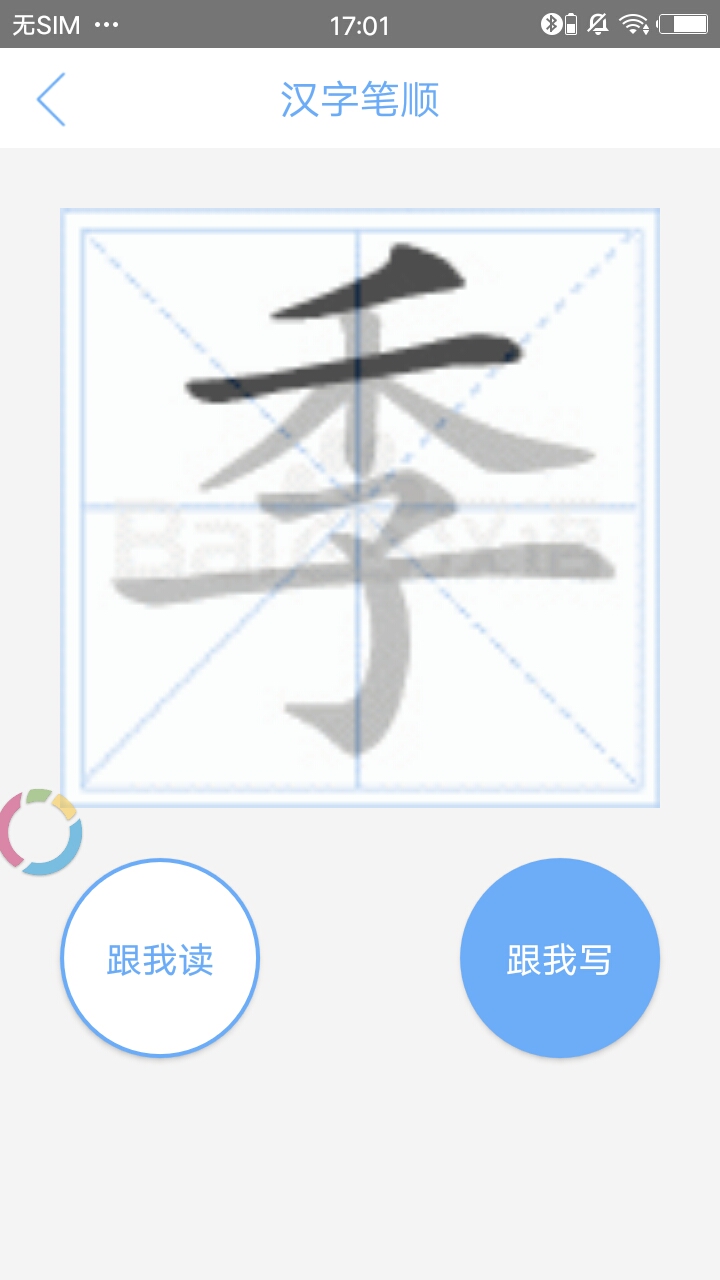This screenshot has height=1280, width=720.
Task: Start writing with the 跟我写 button
Action: coord(560,958)
